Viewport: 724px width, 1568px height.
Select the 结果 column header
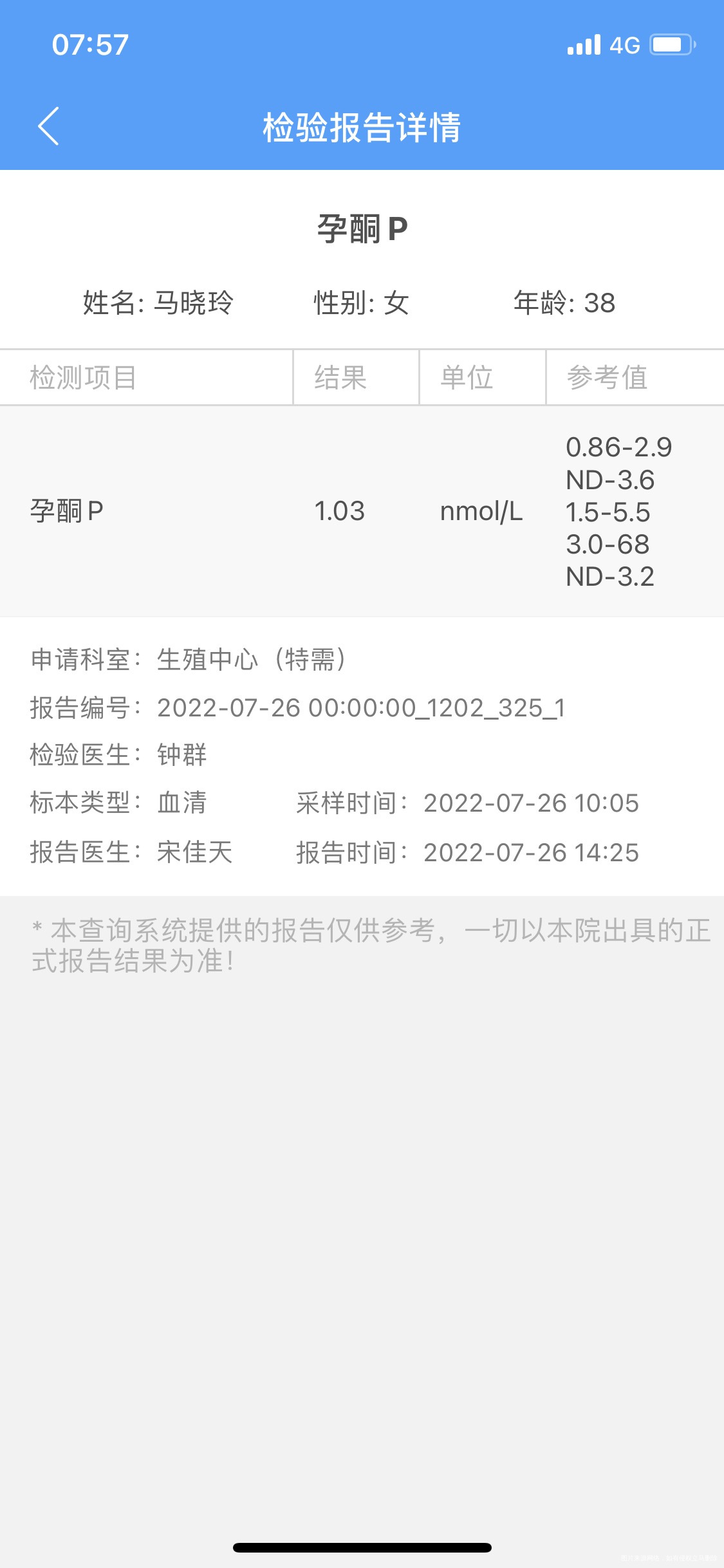(x=339, y=377)
